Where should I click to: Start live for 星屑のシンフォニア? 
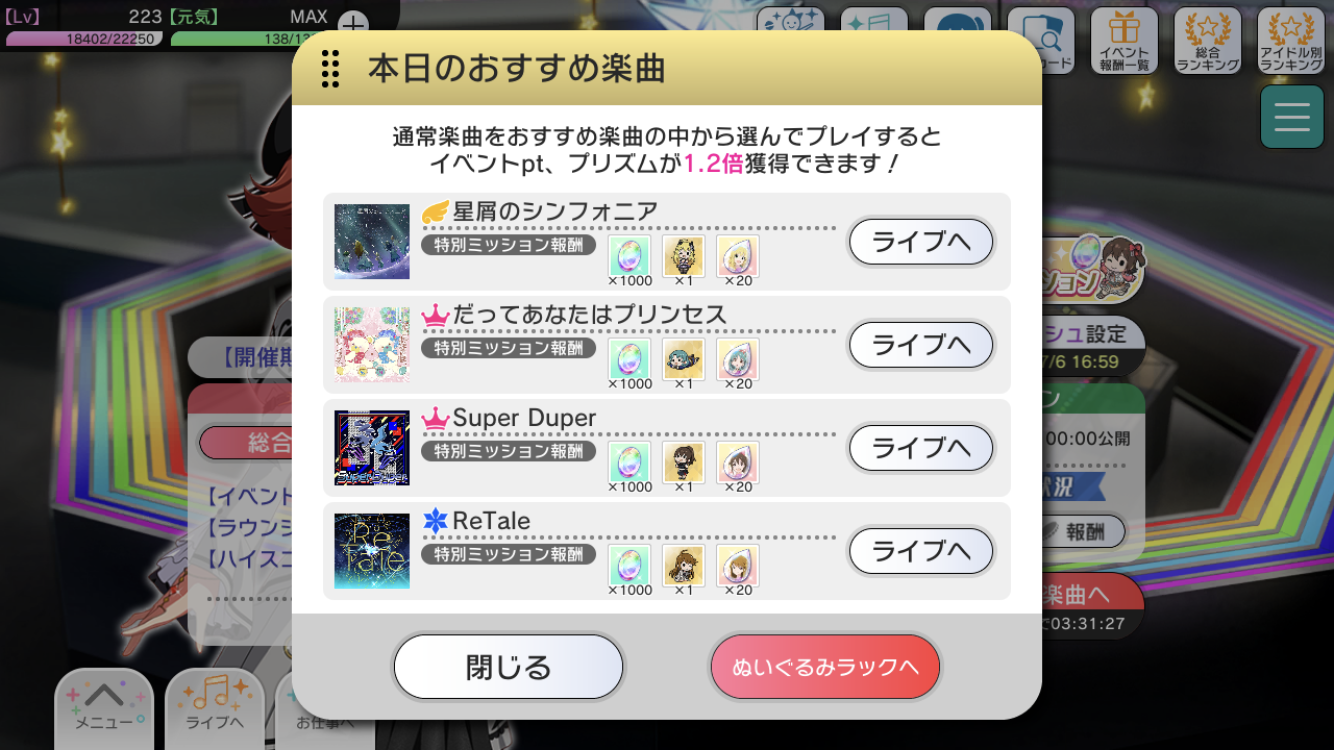pos(920,242)
